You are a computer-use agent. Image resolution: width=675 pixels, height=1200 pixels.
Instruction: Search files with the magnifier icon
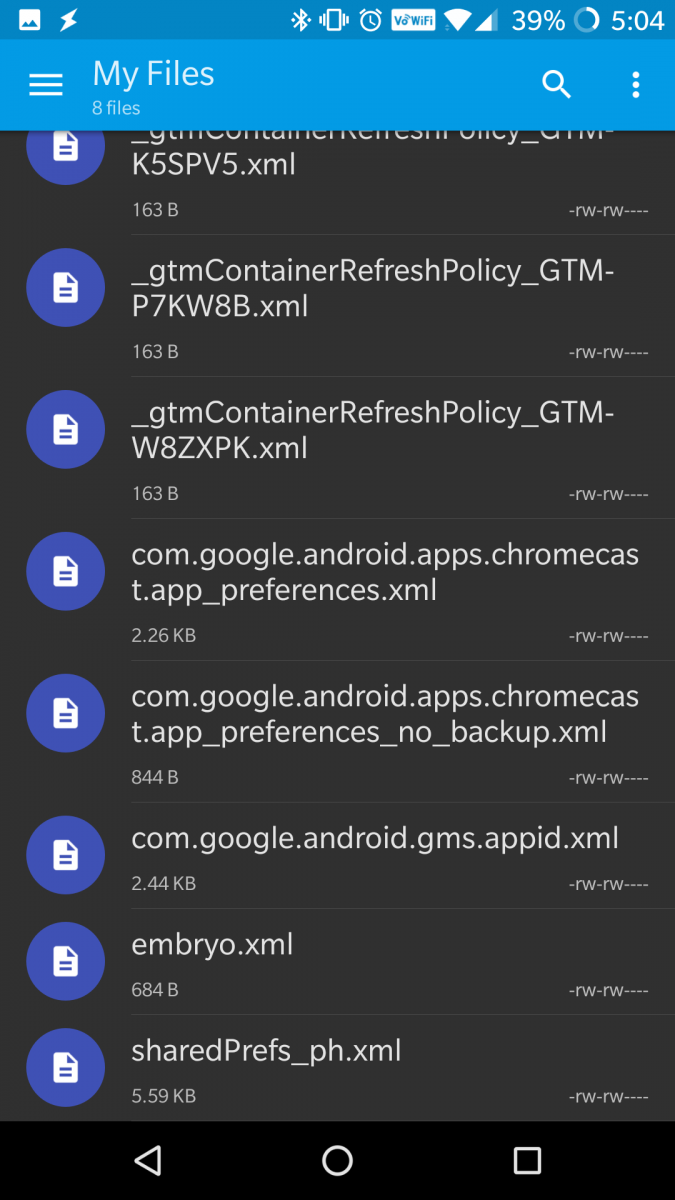(x=557, y=85)
